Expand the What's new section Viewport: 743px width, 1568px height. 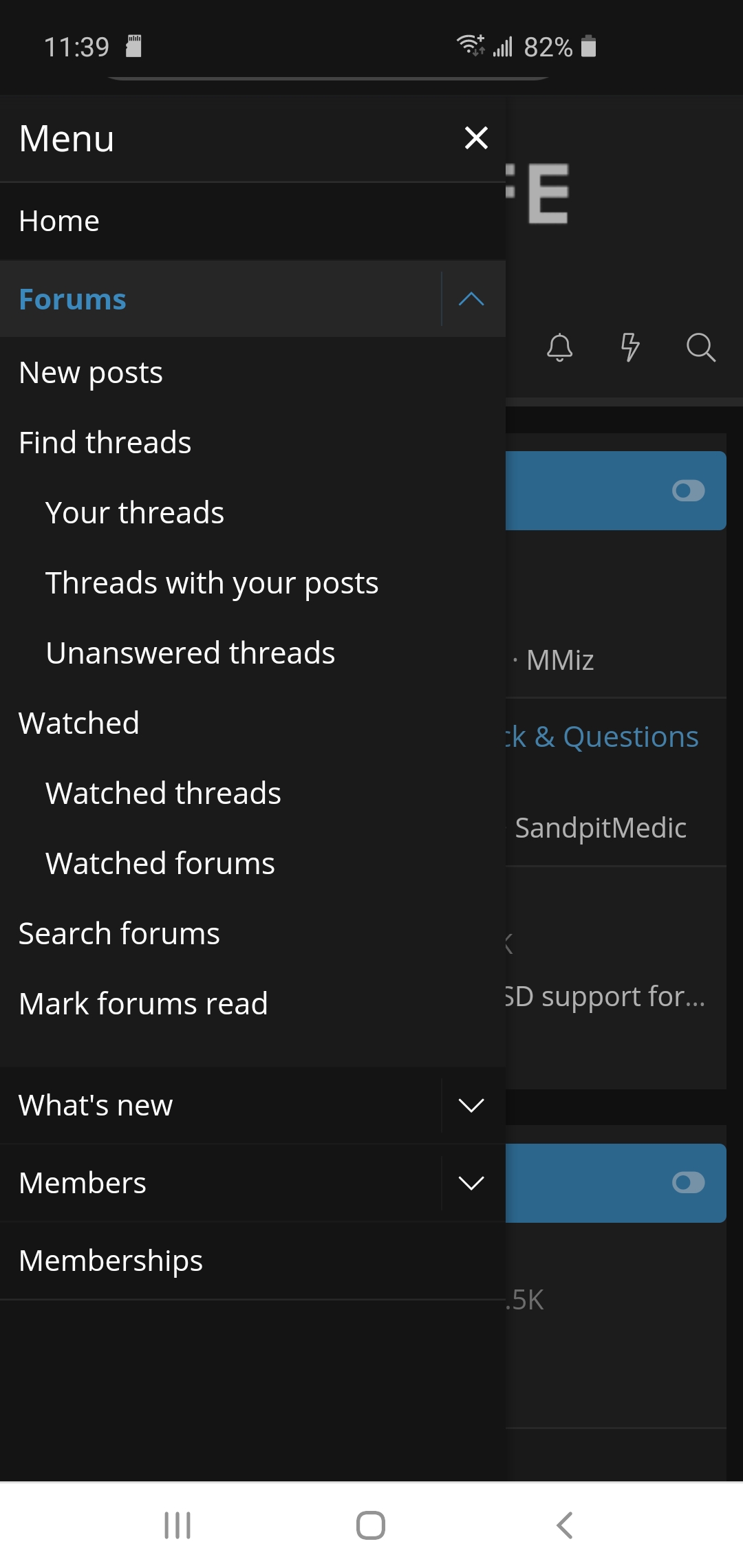[x=472, y=1105]
